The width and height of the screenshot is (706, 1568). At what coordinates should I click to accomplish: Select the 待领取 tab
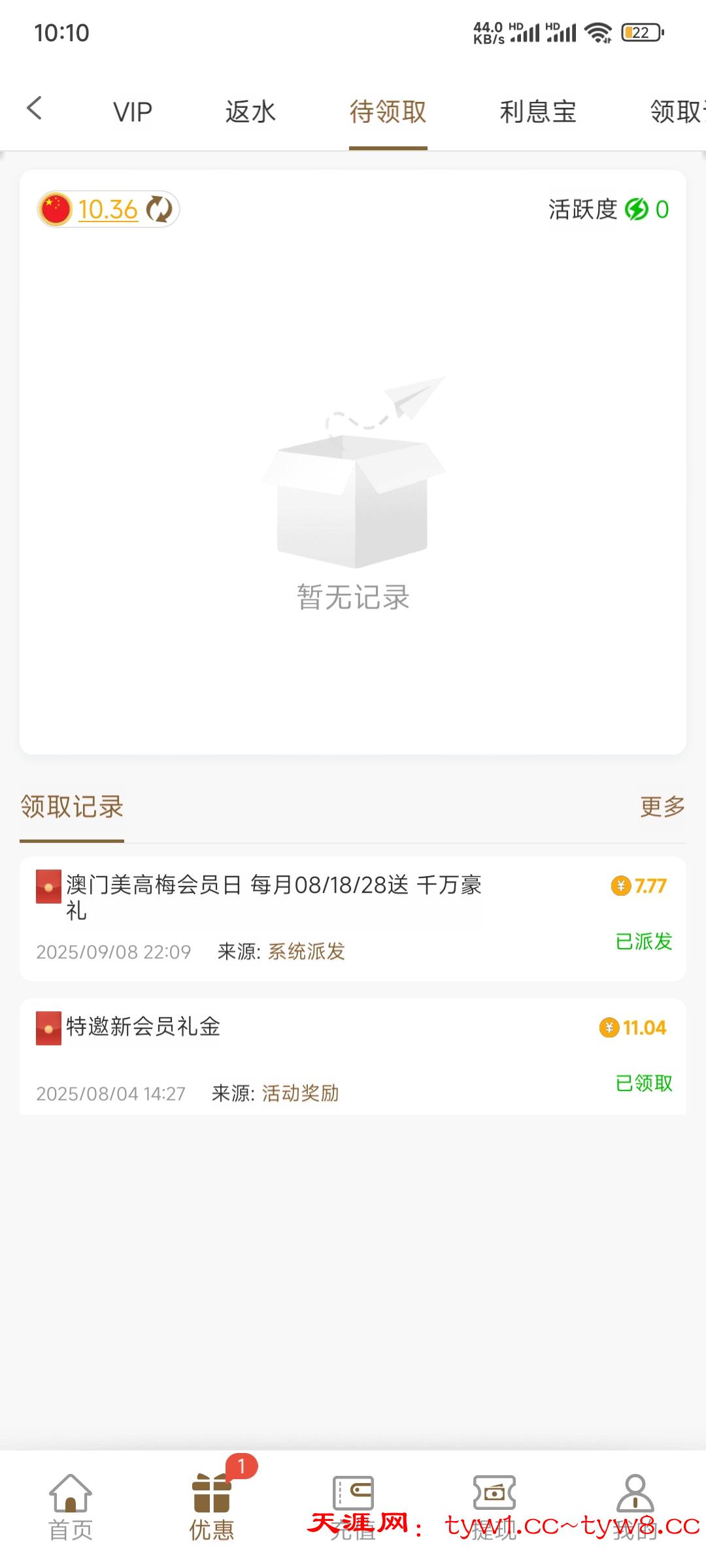[388, 112]
